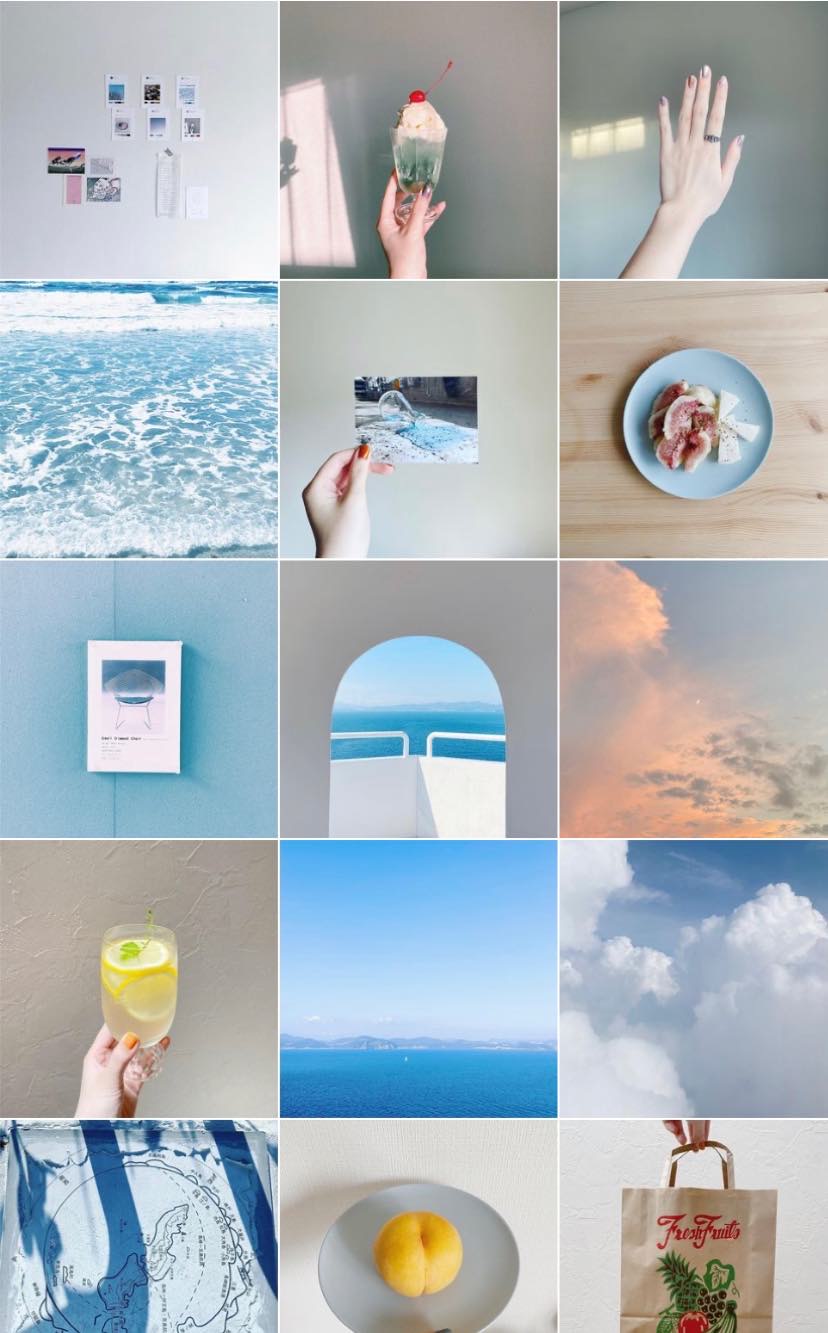
Task: Open the photo of a hand with a ring
Action: coord(694,139)
